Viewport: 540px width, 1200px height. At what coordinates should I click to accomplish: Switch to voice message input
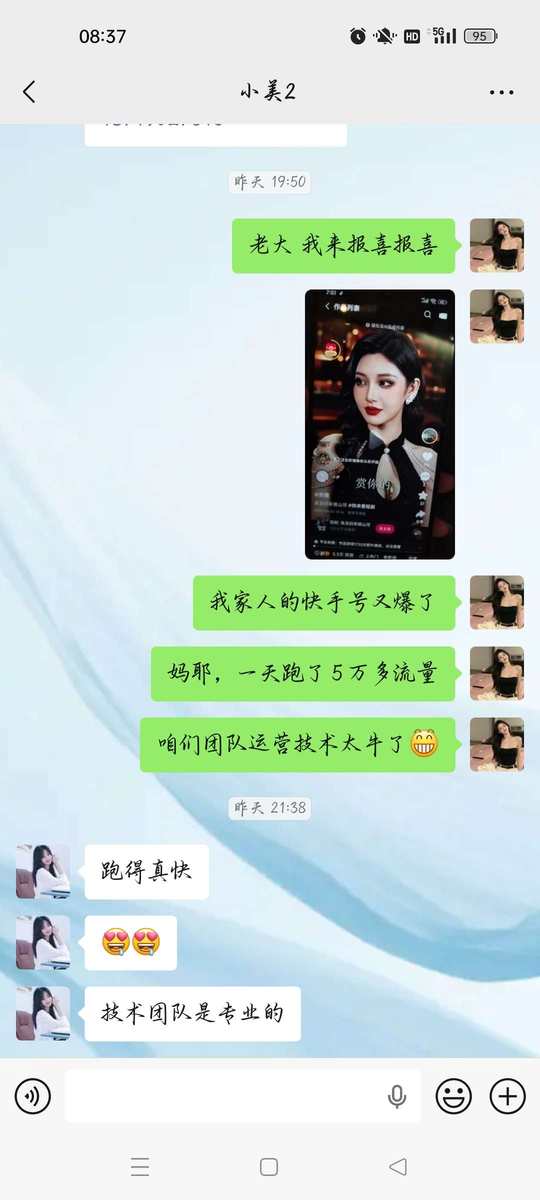click(x=33, y=1097)
